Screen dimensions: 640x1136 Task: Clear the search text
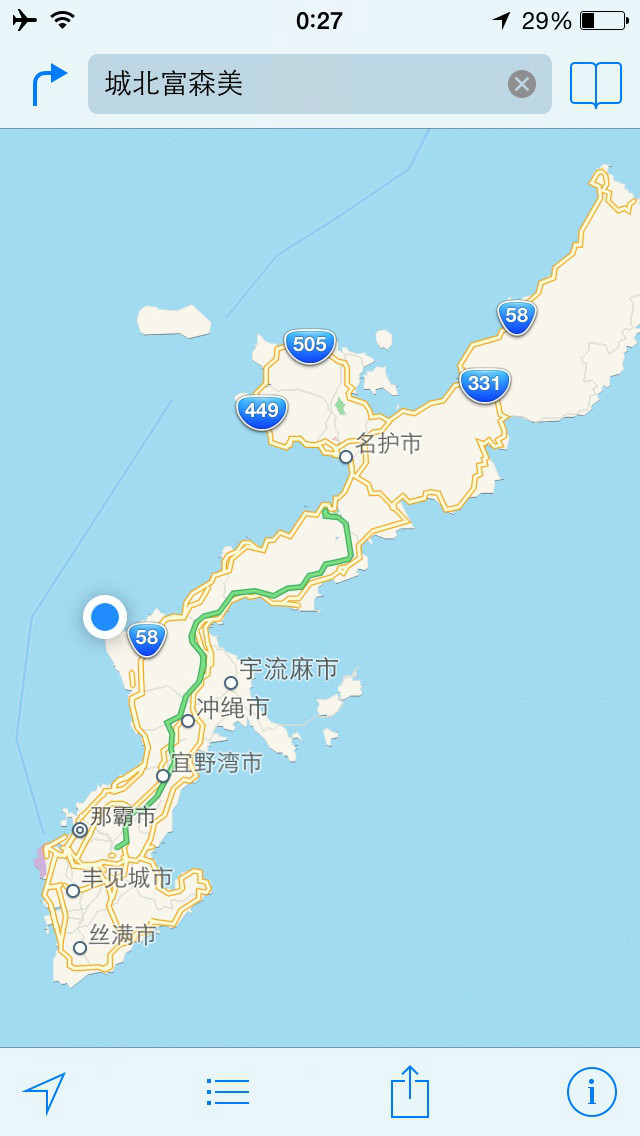(521, 84)
